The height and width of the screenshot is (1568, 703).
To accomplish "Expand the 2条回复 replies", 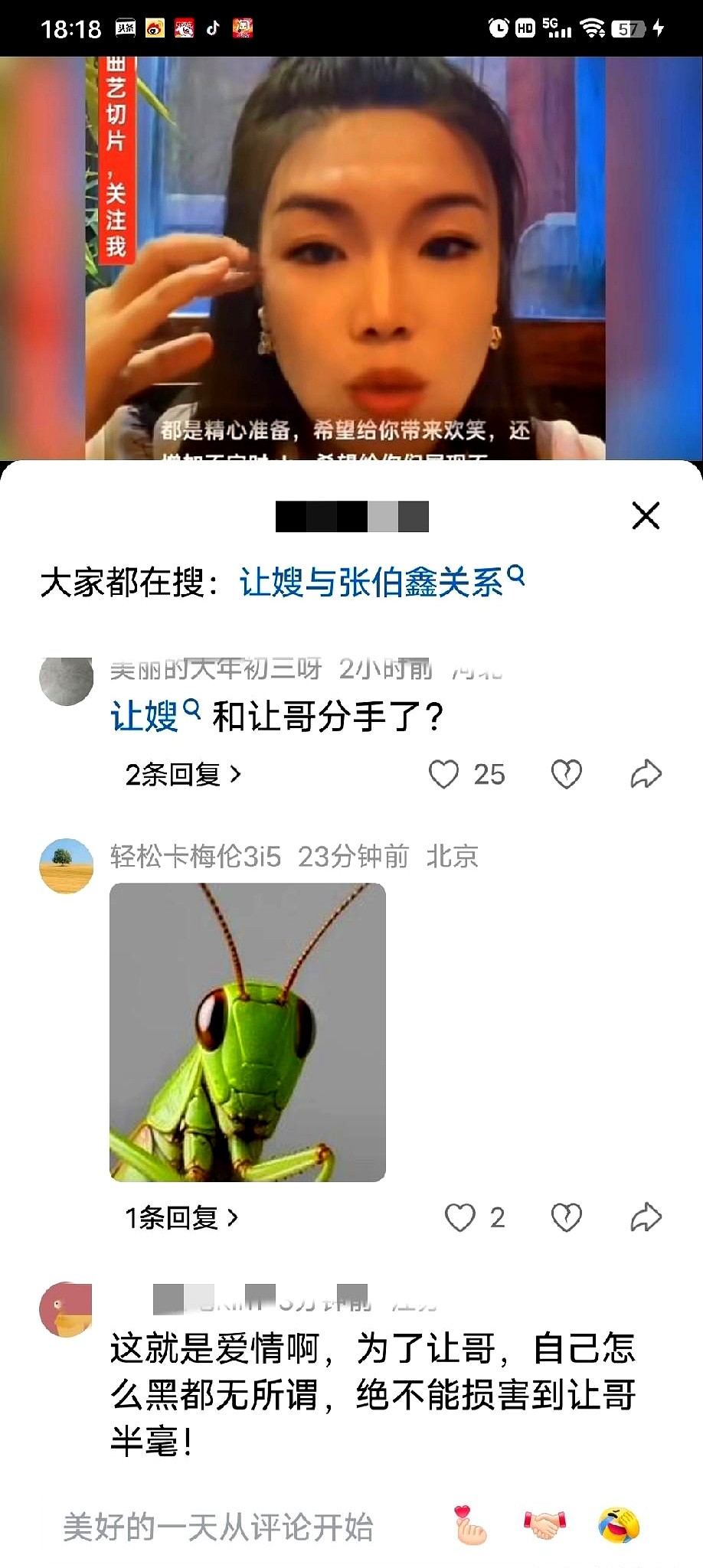I will pyautogui.click(x=183, y=775).
